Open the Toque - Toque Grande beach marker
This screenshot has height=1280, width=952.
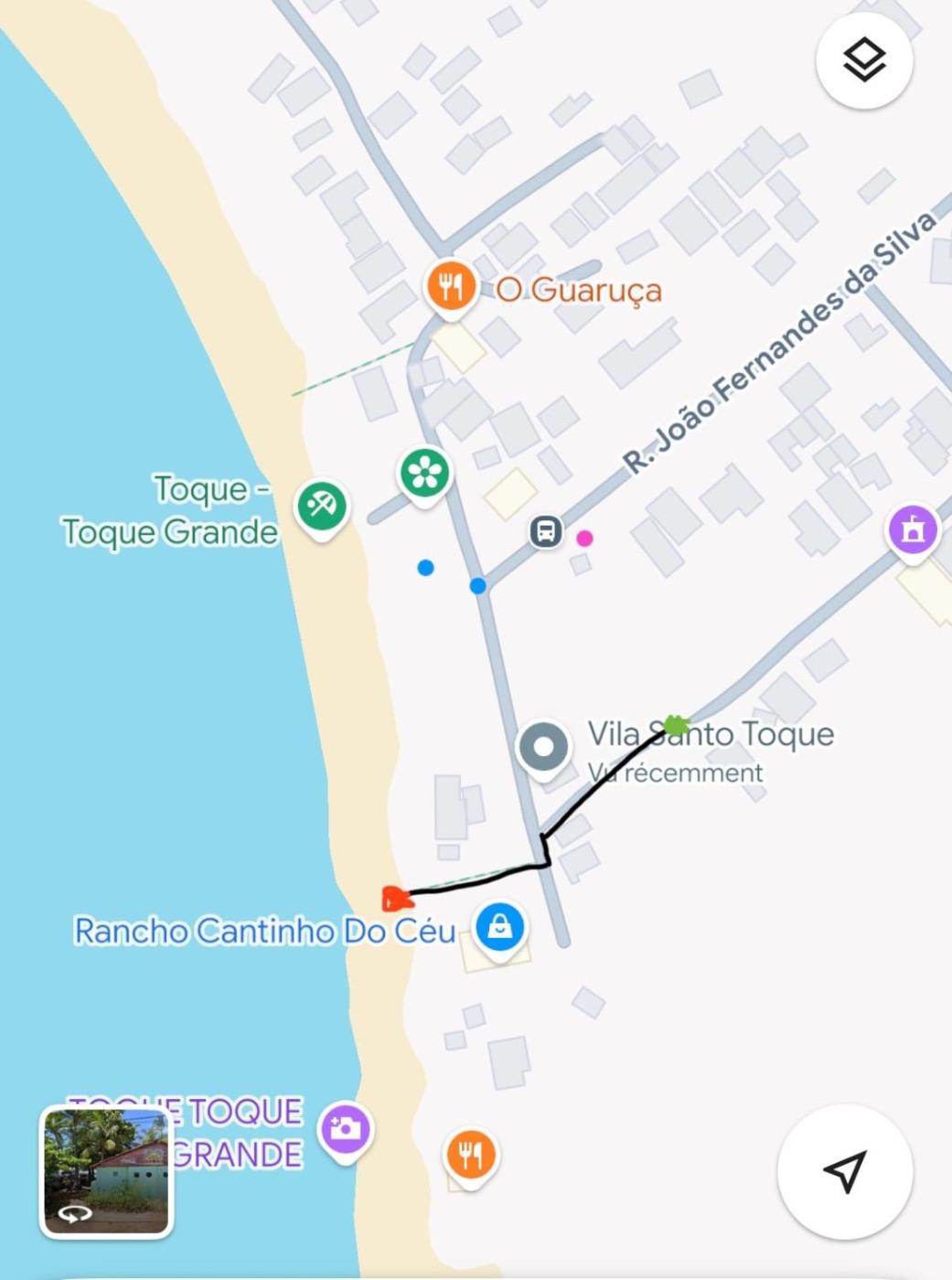click(322, 506)
